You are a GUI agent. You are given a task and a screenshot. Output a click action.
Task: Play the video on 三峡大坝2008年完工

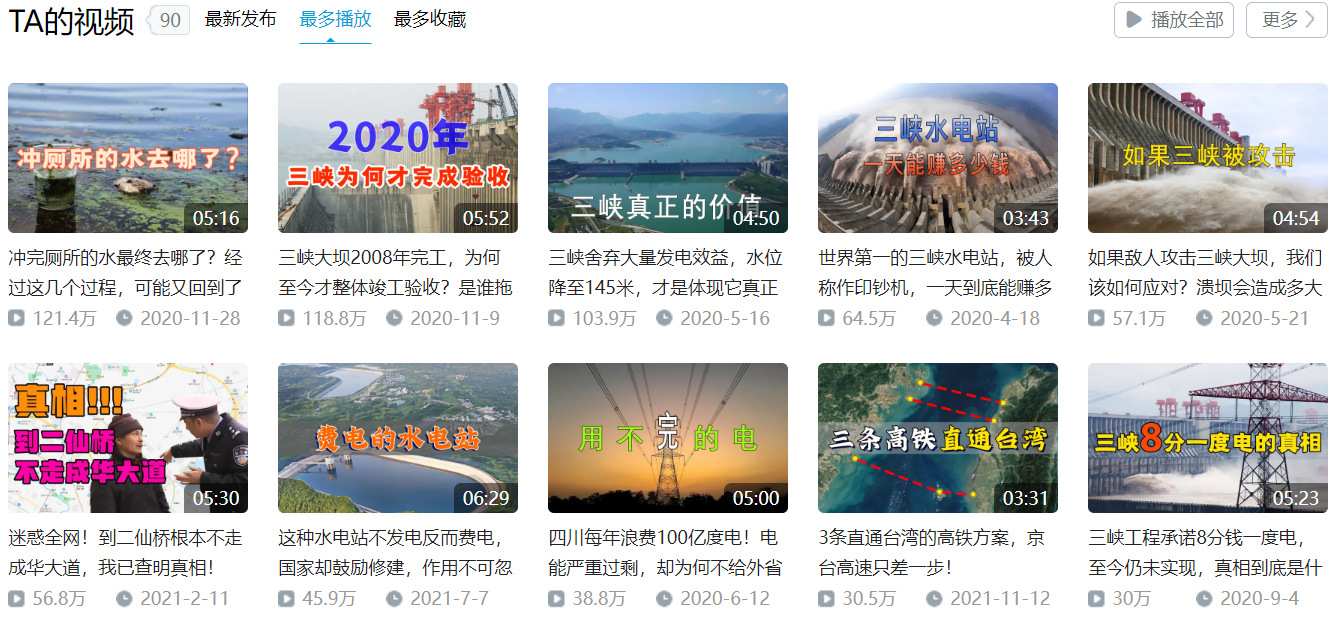[398, 158]
